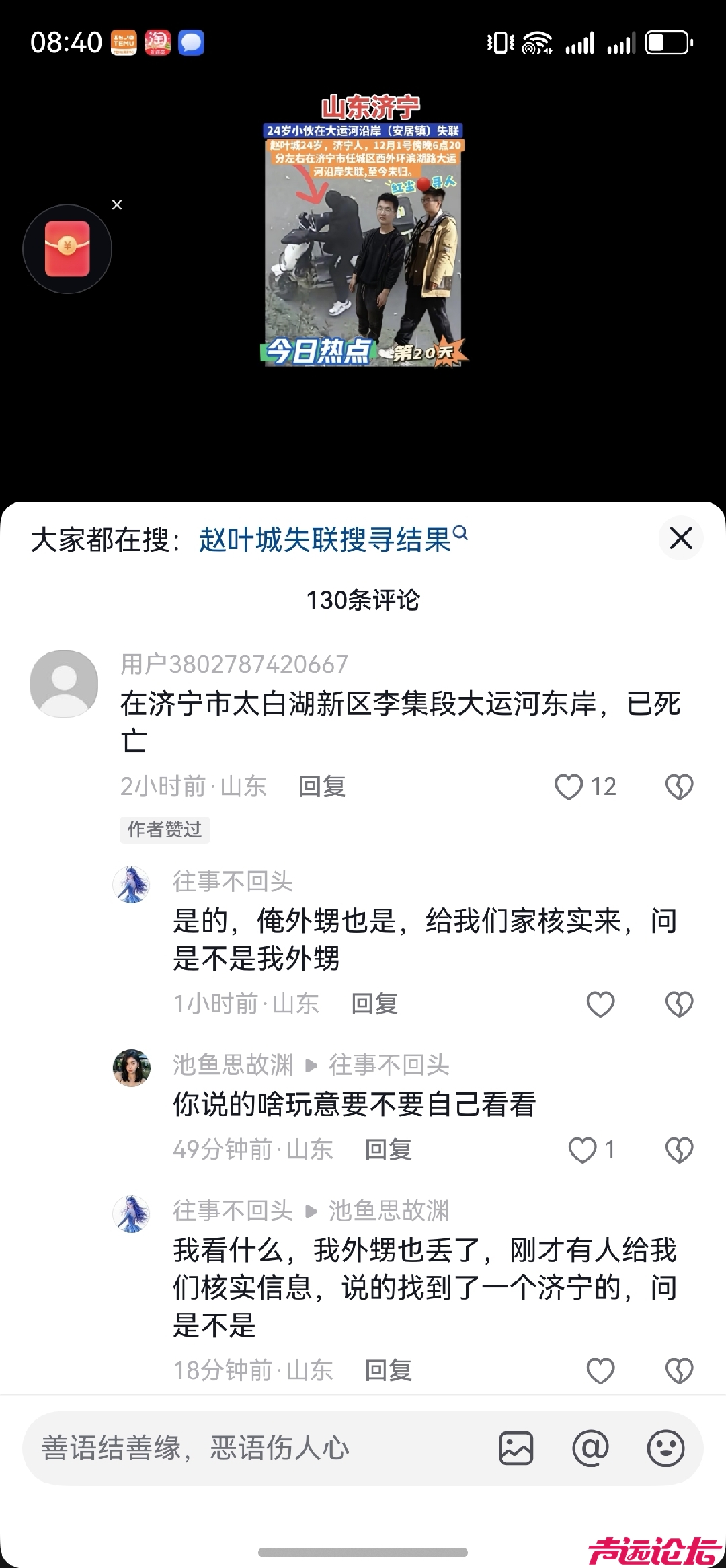This screenshot has height=1568, width=726.
Task: Reply to the comment posted 1小时前
Action: [x=374, y=1004]
